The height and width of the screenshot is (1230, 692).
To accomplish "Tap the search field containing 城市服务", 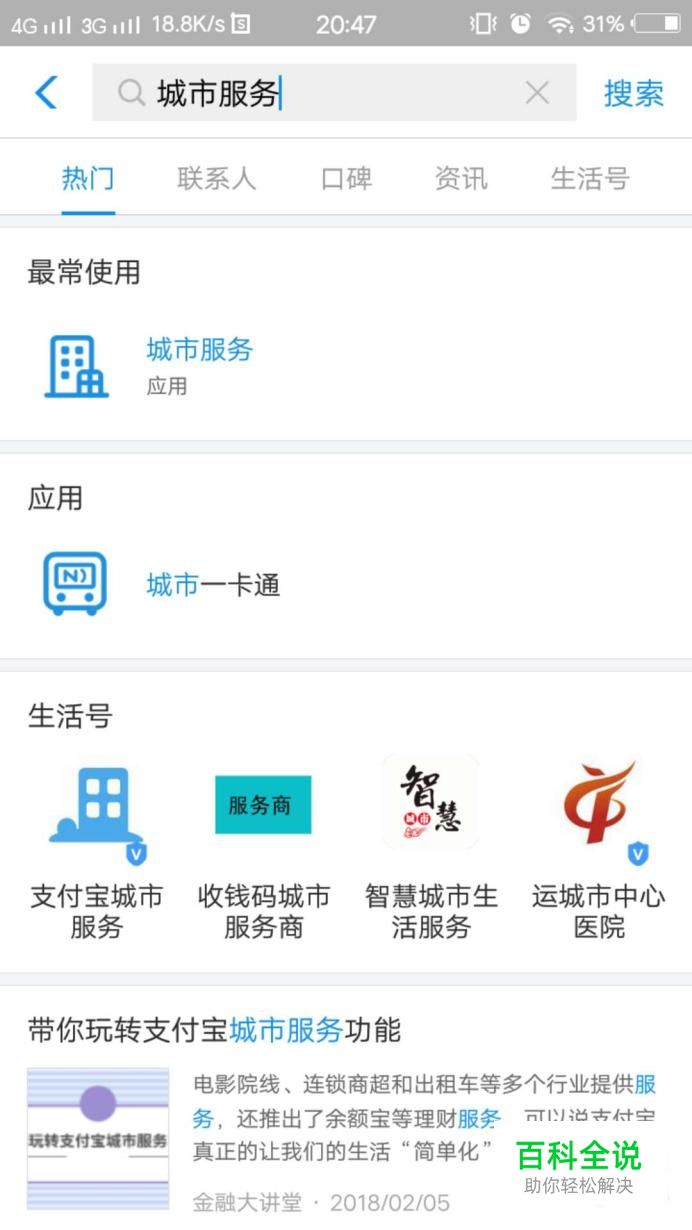I will point(330,93).
